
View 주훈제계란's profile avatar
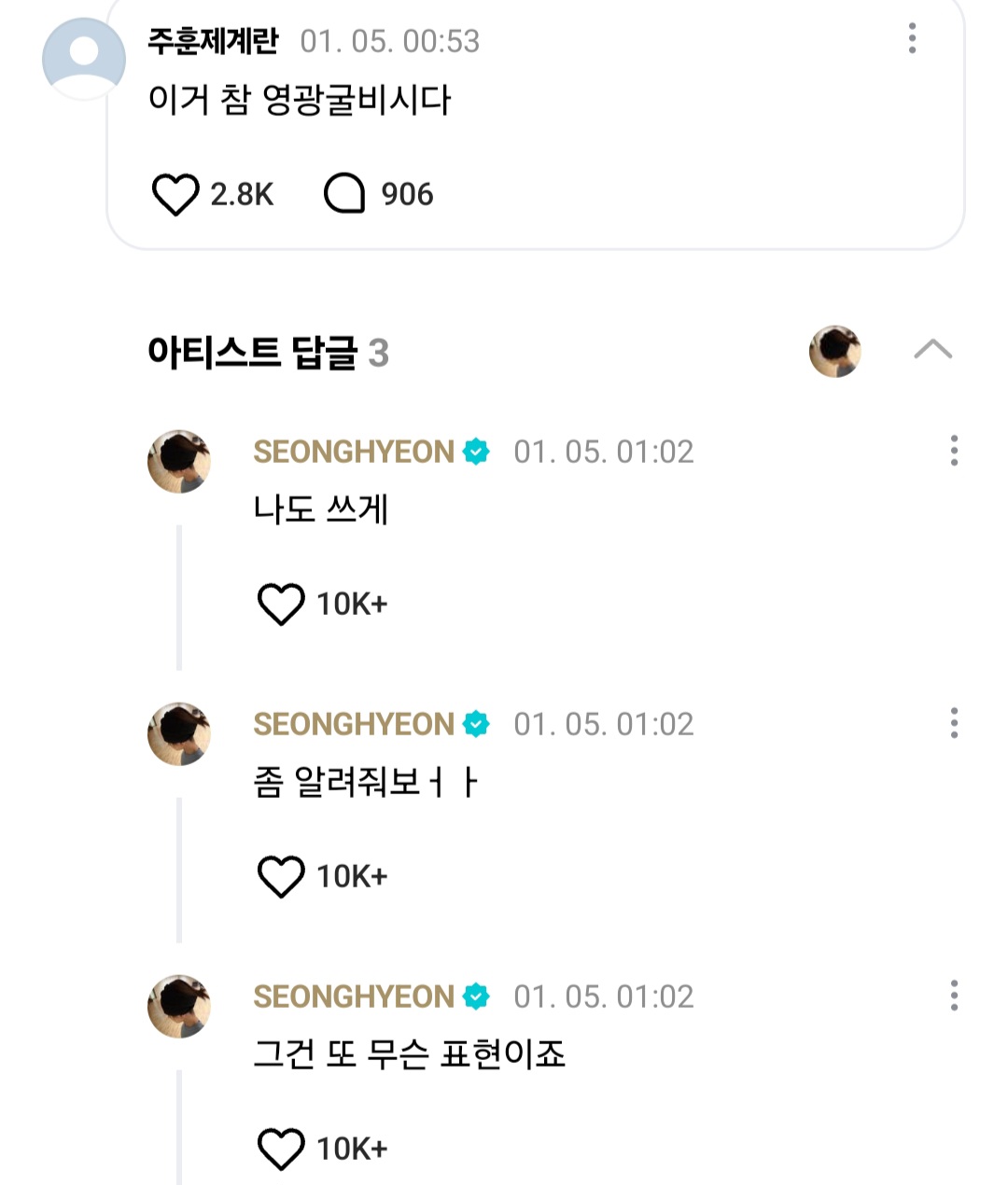[x=84, y=58]
